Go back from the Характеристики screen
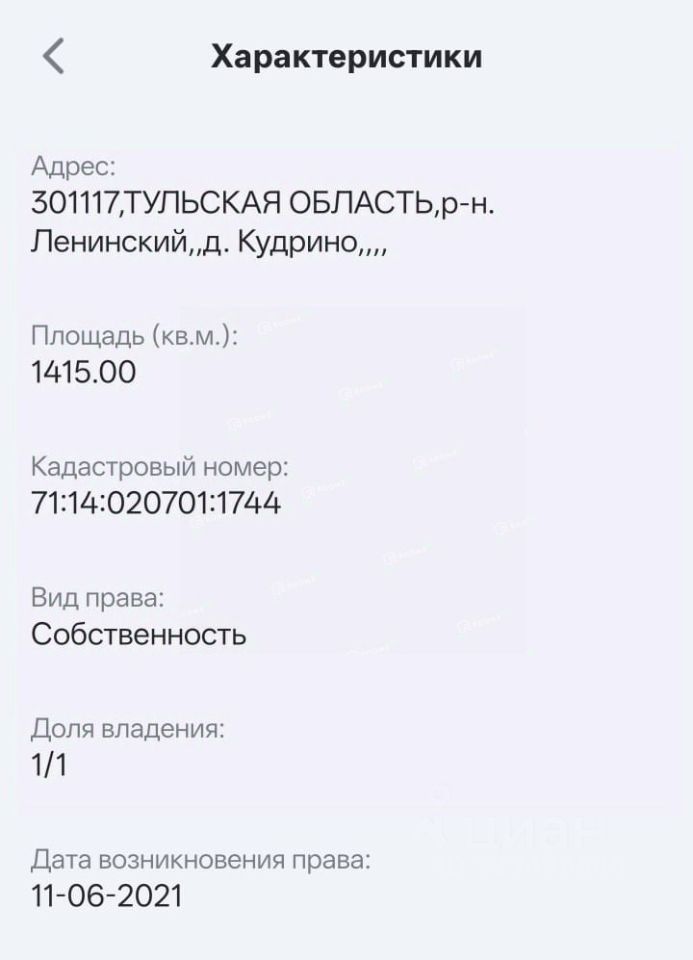 (x=54, y=56)
